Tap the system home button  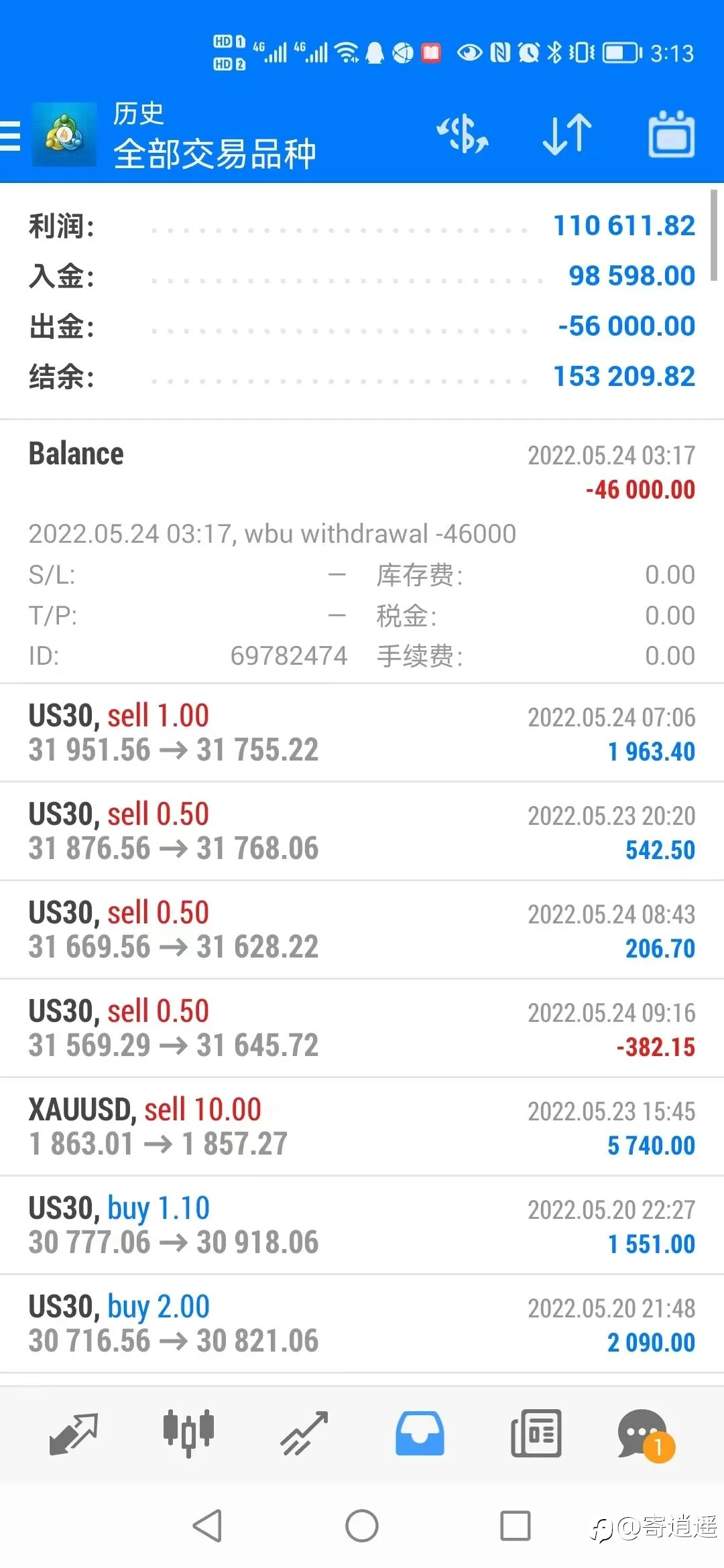point(362,1526)
